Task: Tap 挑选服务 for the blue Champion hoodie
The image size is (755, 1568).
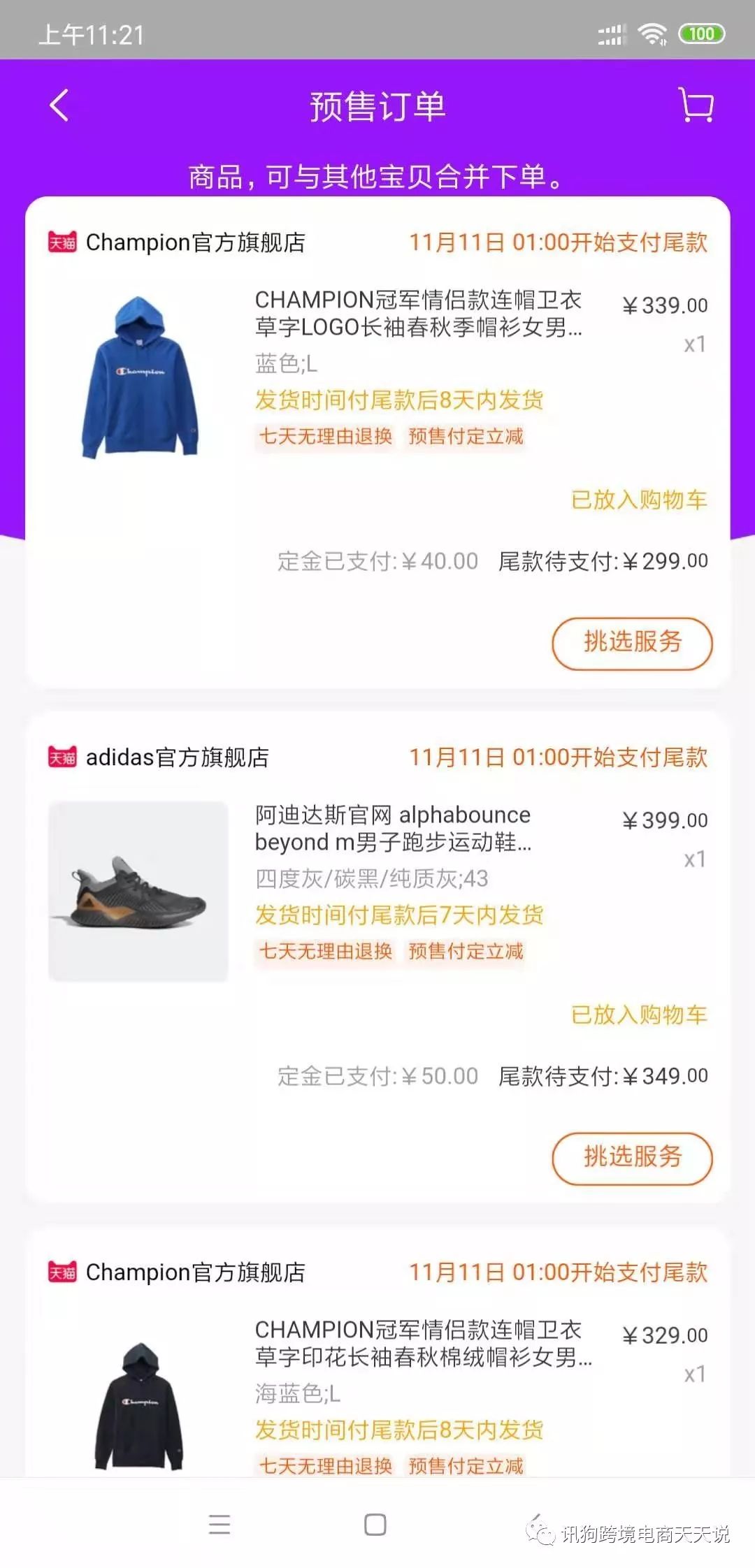Action: click(632, 643)
